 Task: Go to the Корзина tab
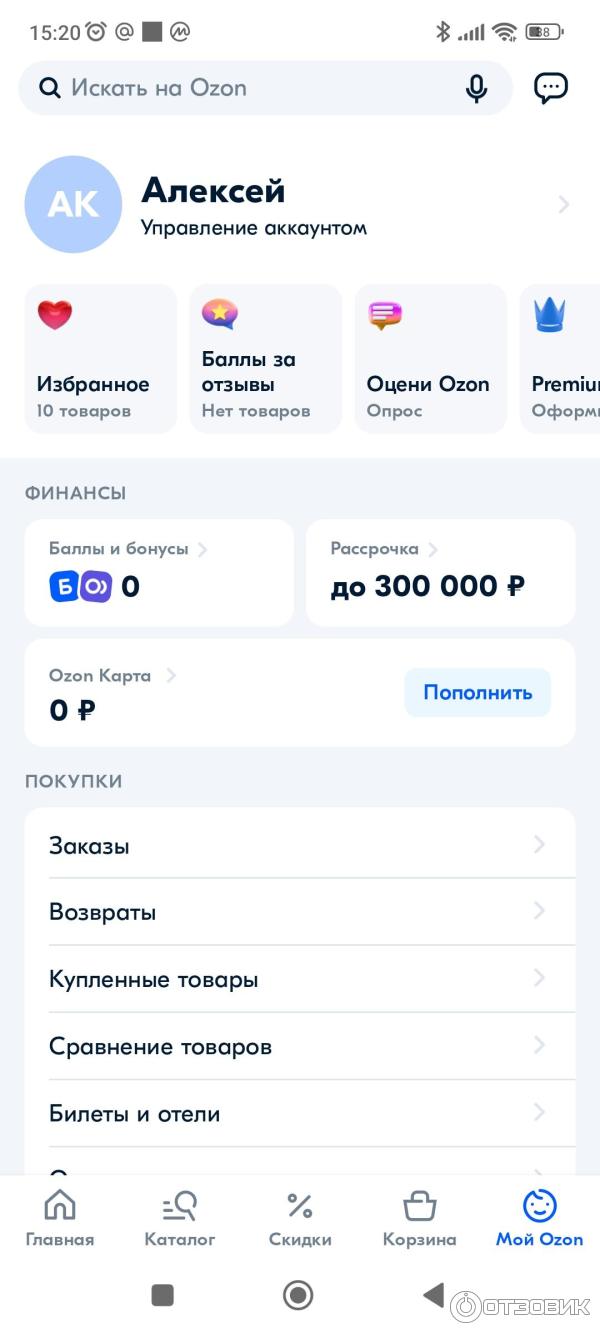pos(419,1218)
